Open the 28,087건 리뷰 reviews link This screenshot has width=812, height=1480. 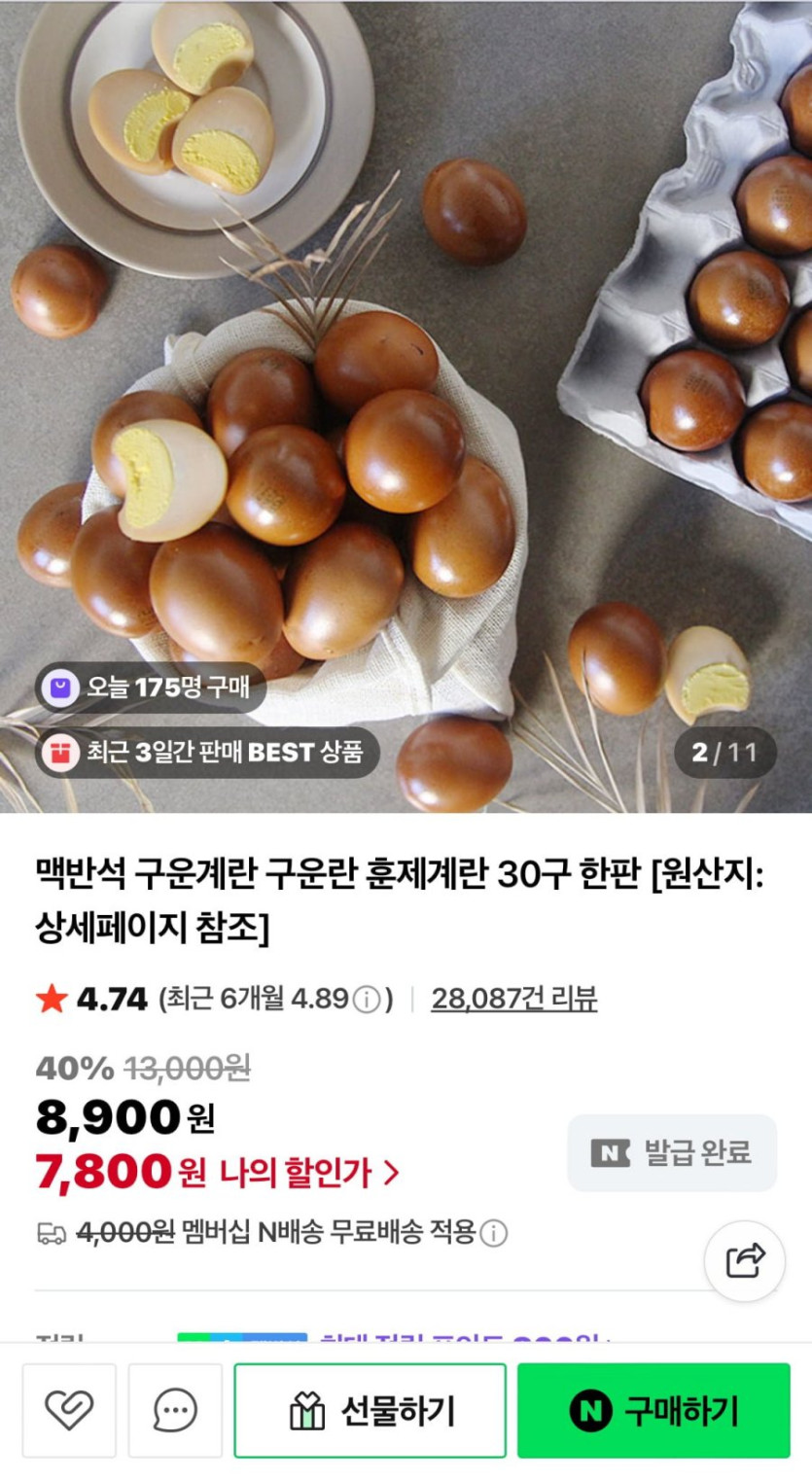(x=513, y=999)
